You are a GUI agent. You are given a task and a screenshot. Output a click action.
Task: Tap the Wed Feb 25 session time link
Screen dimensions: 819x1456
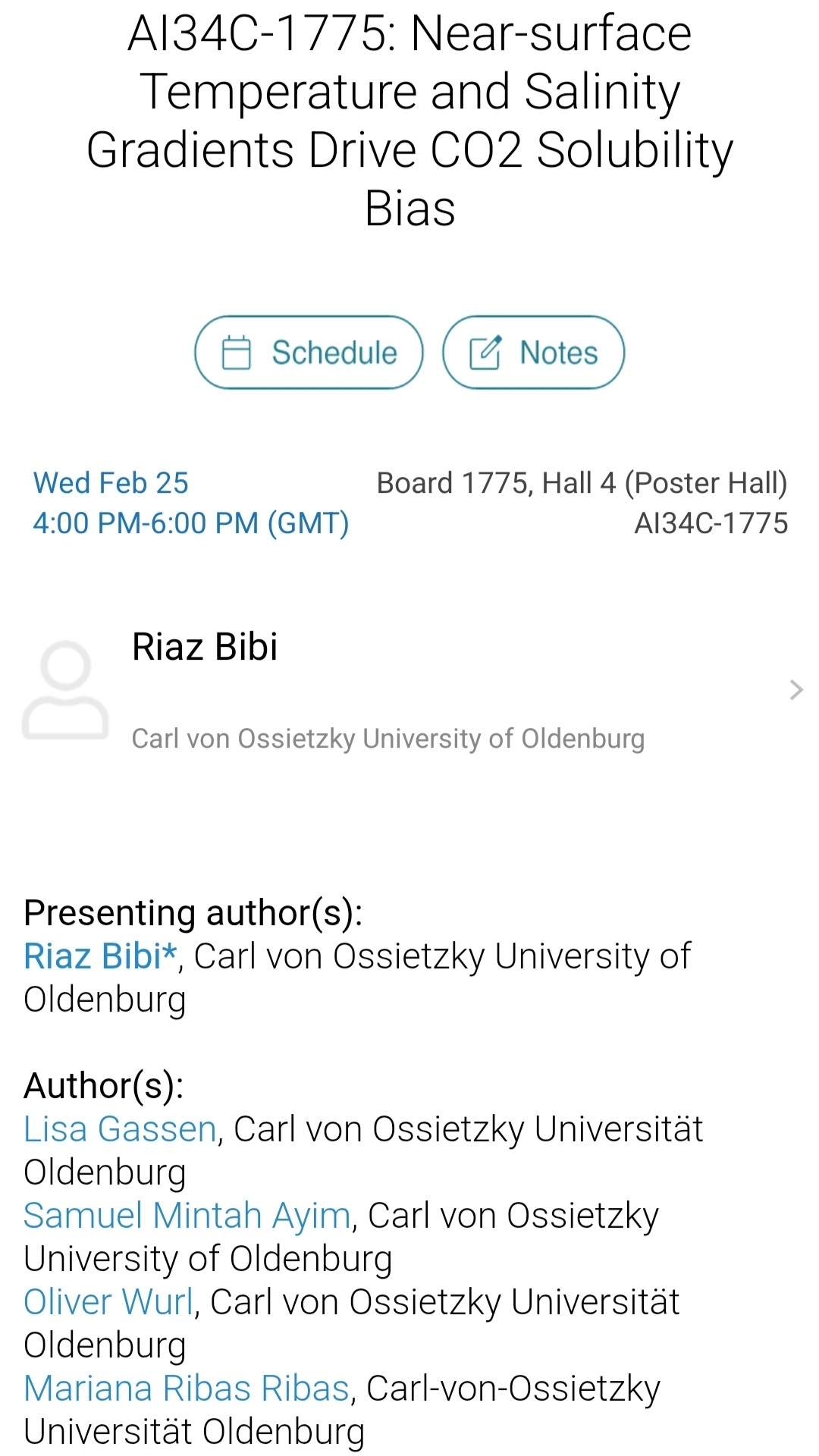190,503
